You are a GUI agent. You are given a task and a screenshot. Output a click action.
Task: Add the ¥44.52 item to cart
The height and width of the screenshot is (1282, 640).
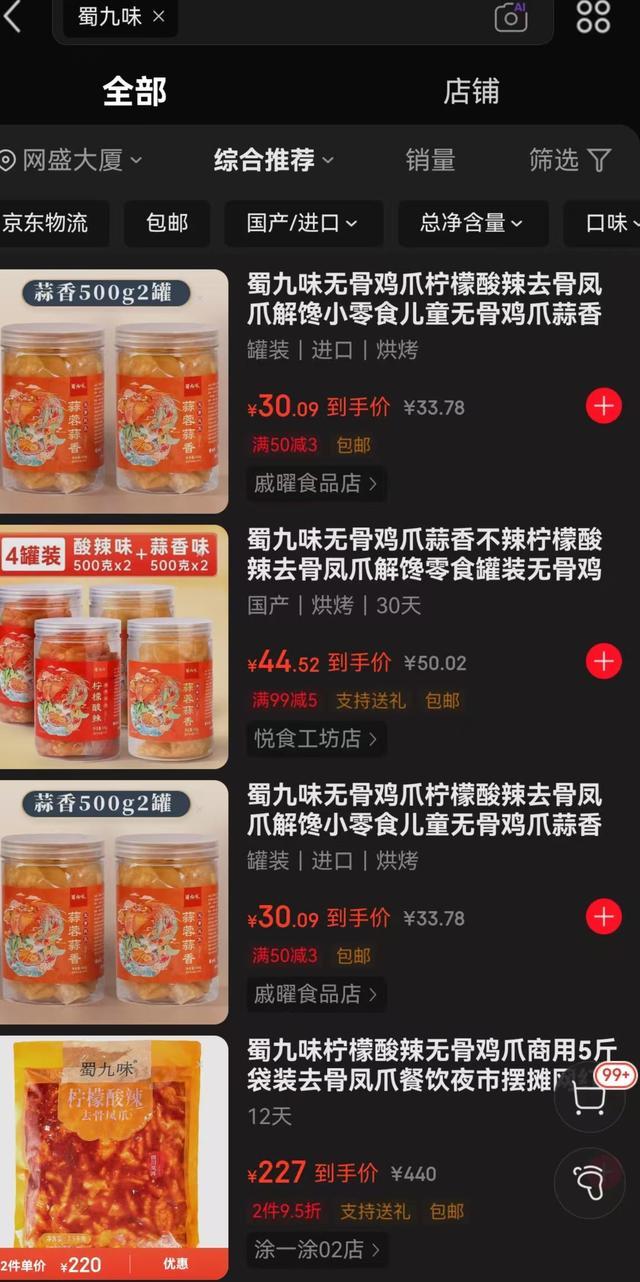[603, 662]
